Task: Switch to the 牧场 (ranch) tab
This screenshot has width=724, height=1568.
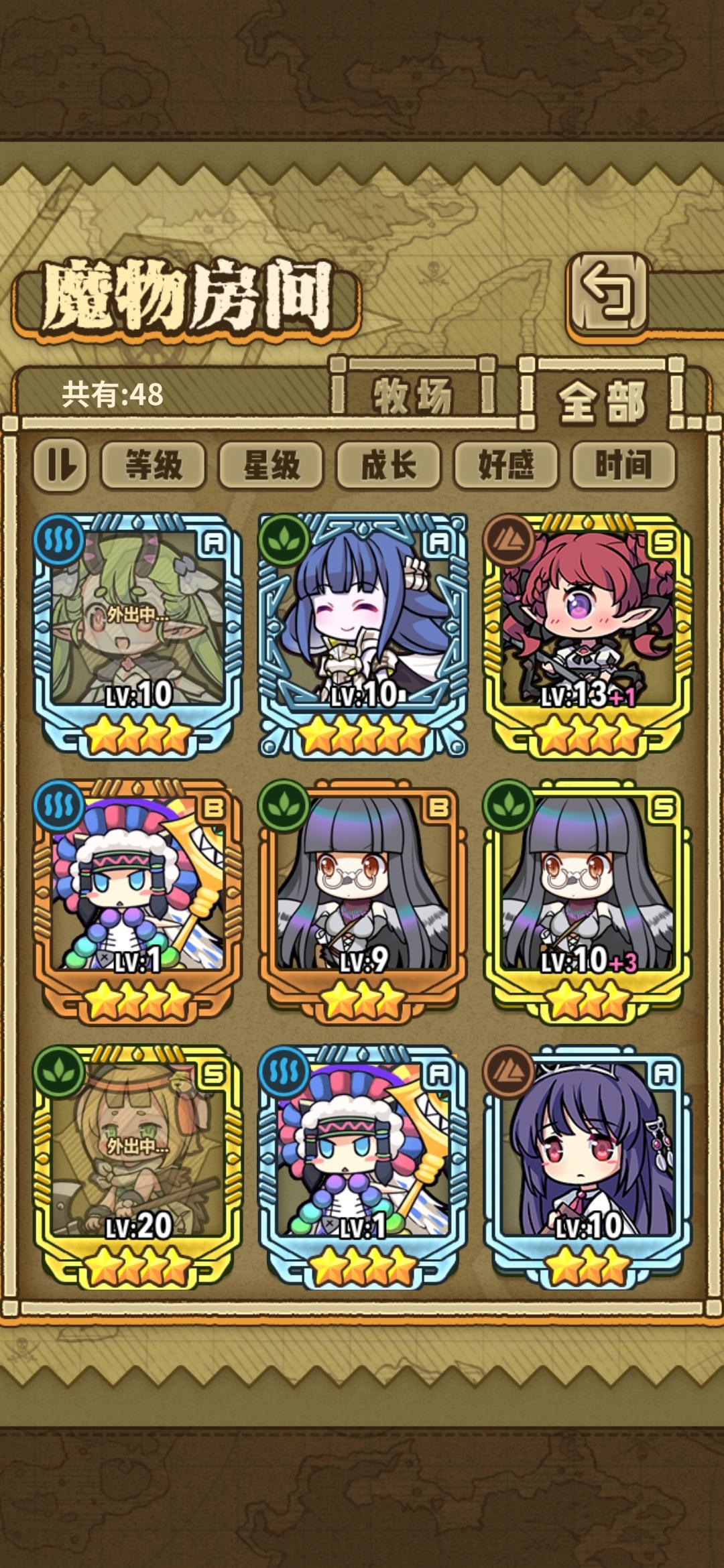Action: (x=412, y=395)
